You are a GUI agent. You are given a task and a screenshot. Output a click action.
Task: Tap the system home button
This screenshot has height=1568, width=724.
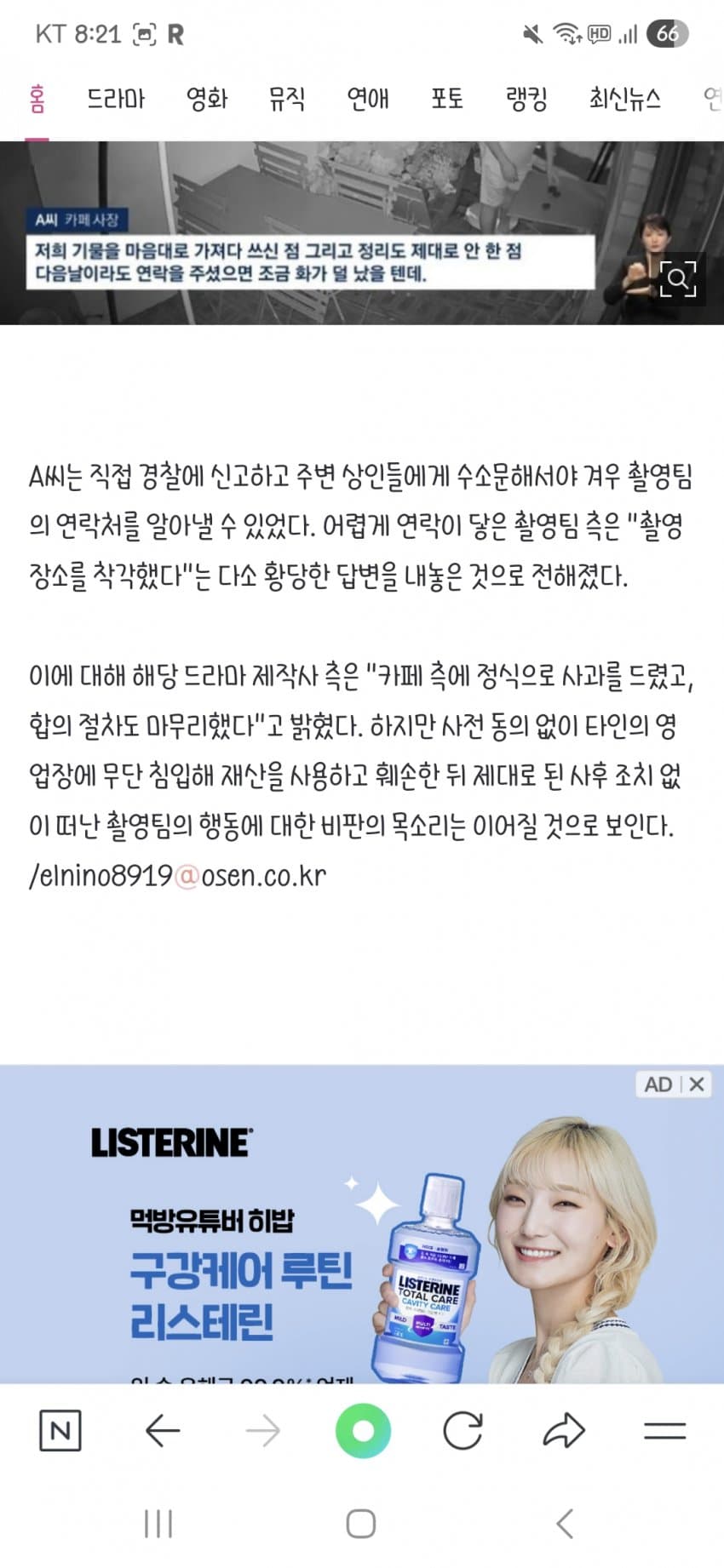click(361, 1524)
